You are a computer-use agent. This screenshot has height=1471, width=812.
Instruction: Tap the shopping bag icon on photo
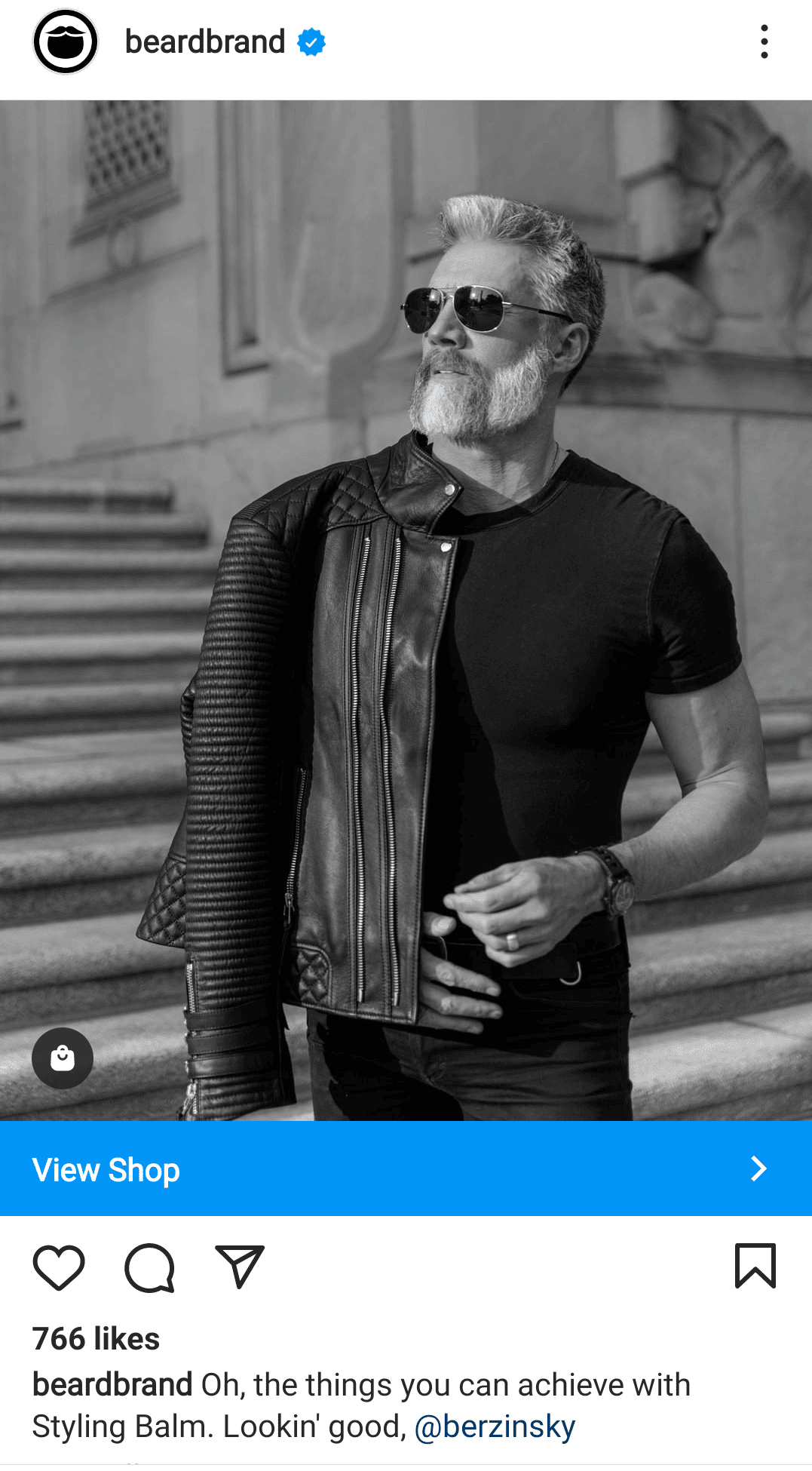[x=63, y=1058]
